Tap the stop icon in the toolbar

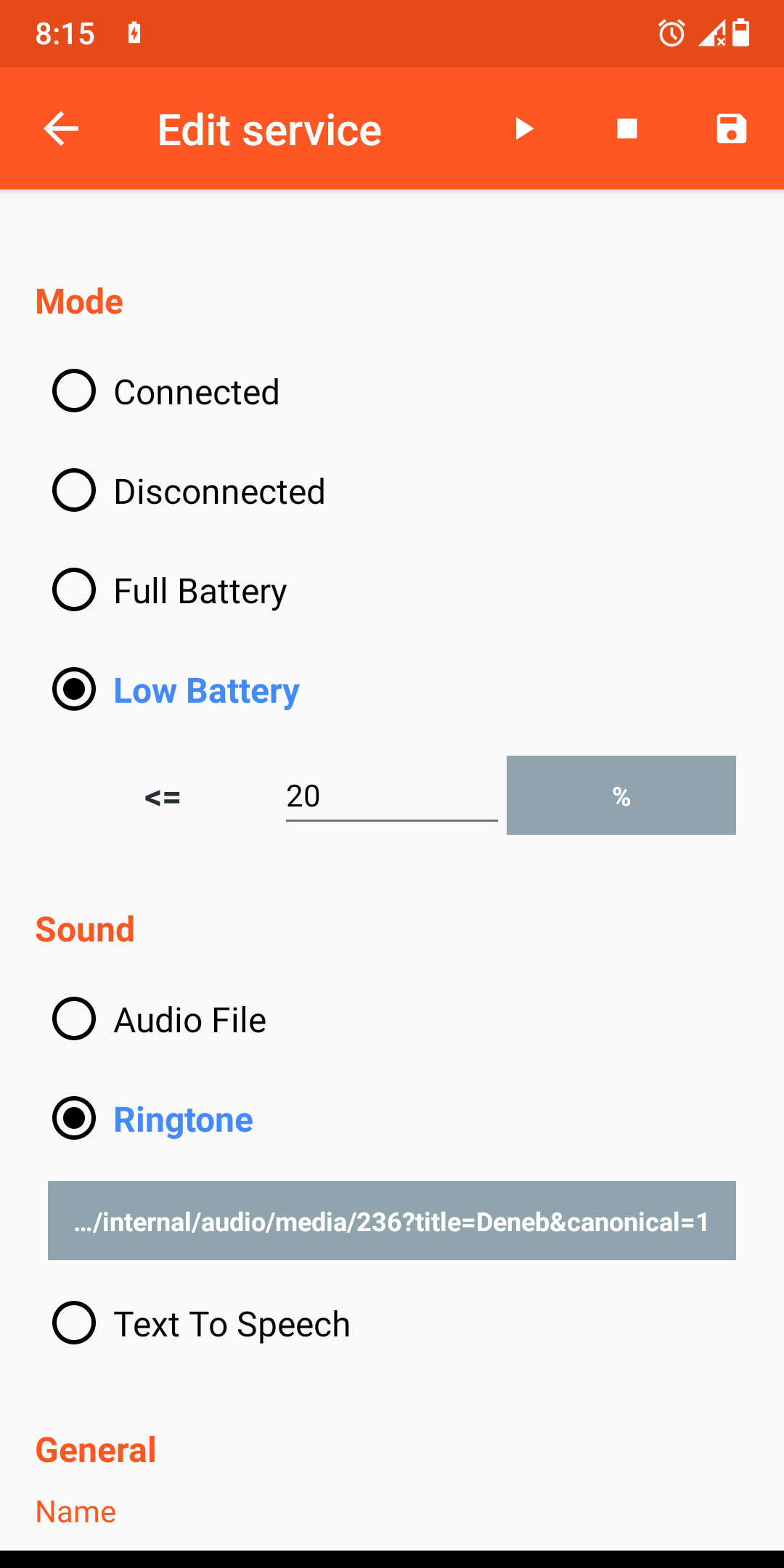pyautogui.click(x=626, y=128)
